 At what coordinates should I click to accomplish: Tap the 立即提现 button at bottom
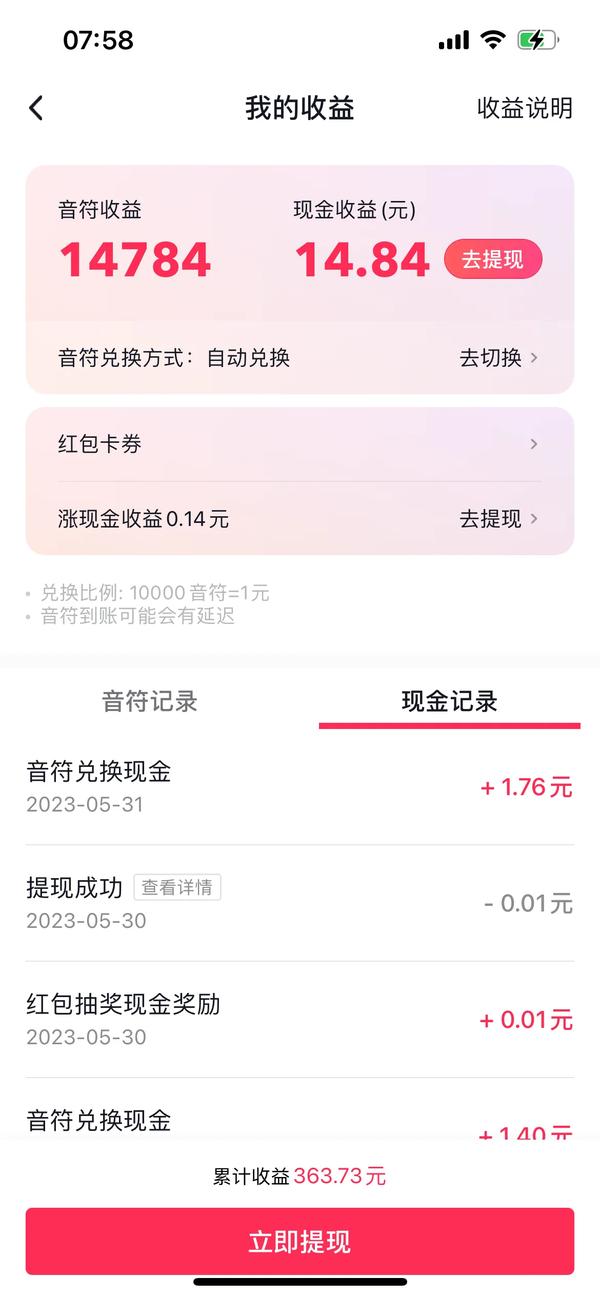pyautogui.click(x=300, y=1242)
